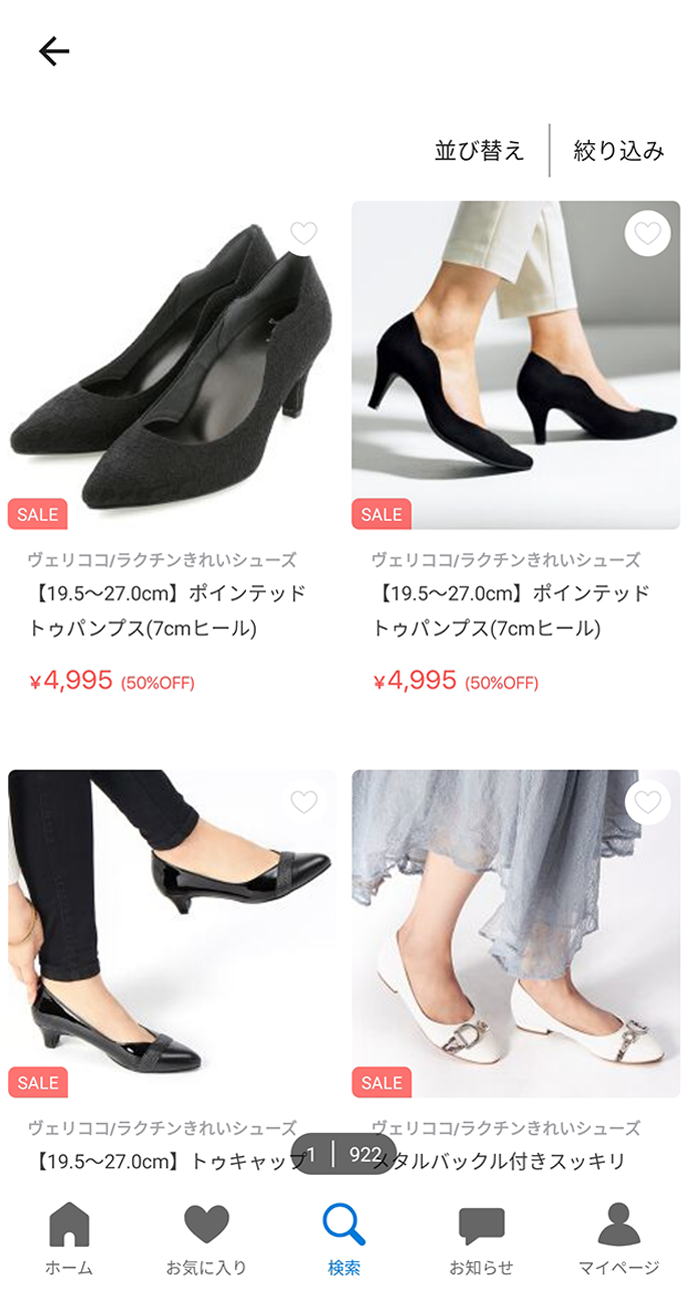
Task: Favorite the white buckle flat shoes
Action: [x=647, y=802]
